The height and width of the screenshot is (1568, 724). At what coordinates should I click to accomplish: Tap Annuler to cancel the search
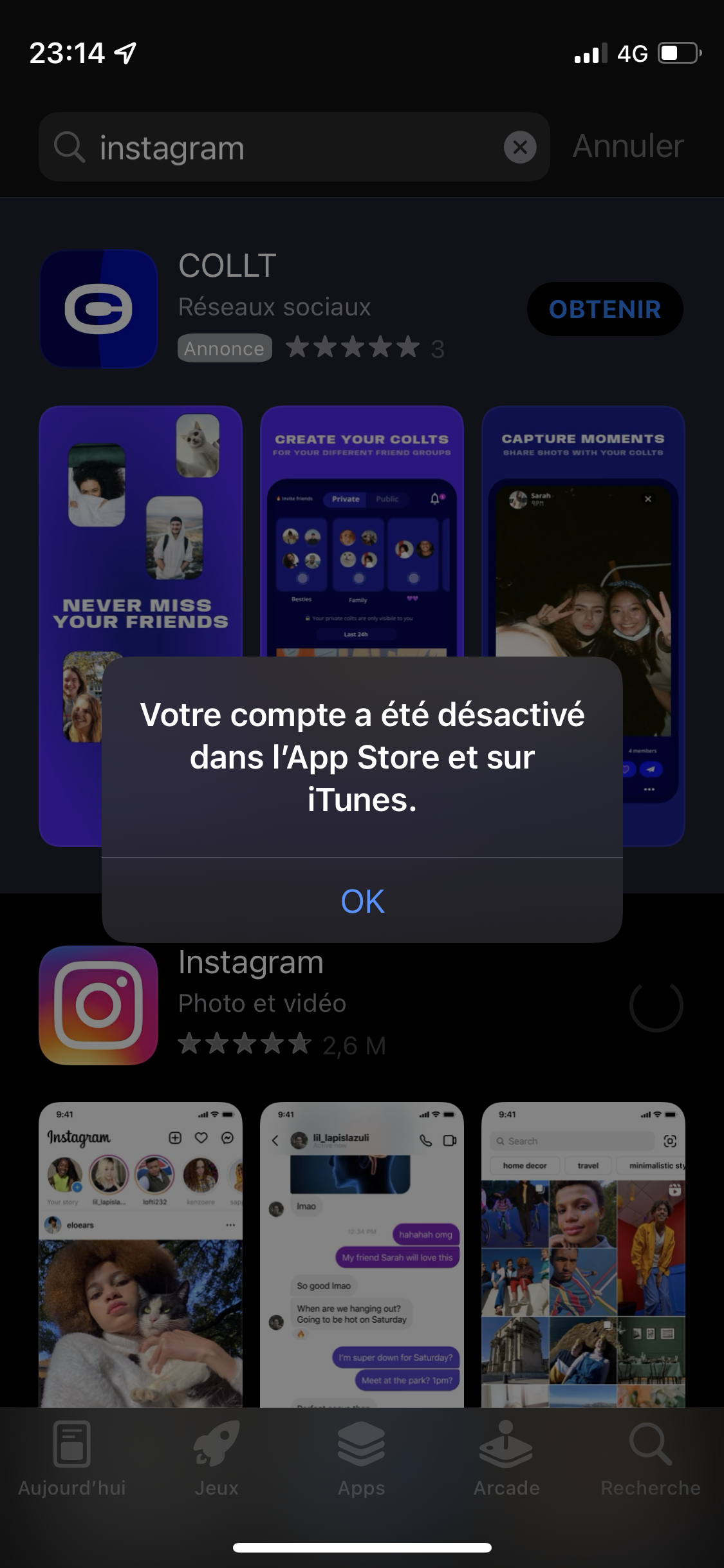[627, 146]
